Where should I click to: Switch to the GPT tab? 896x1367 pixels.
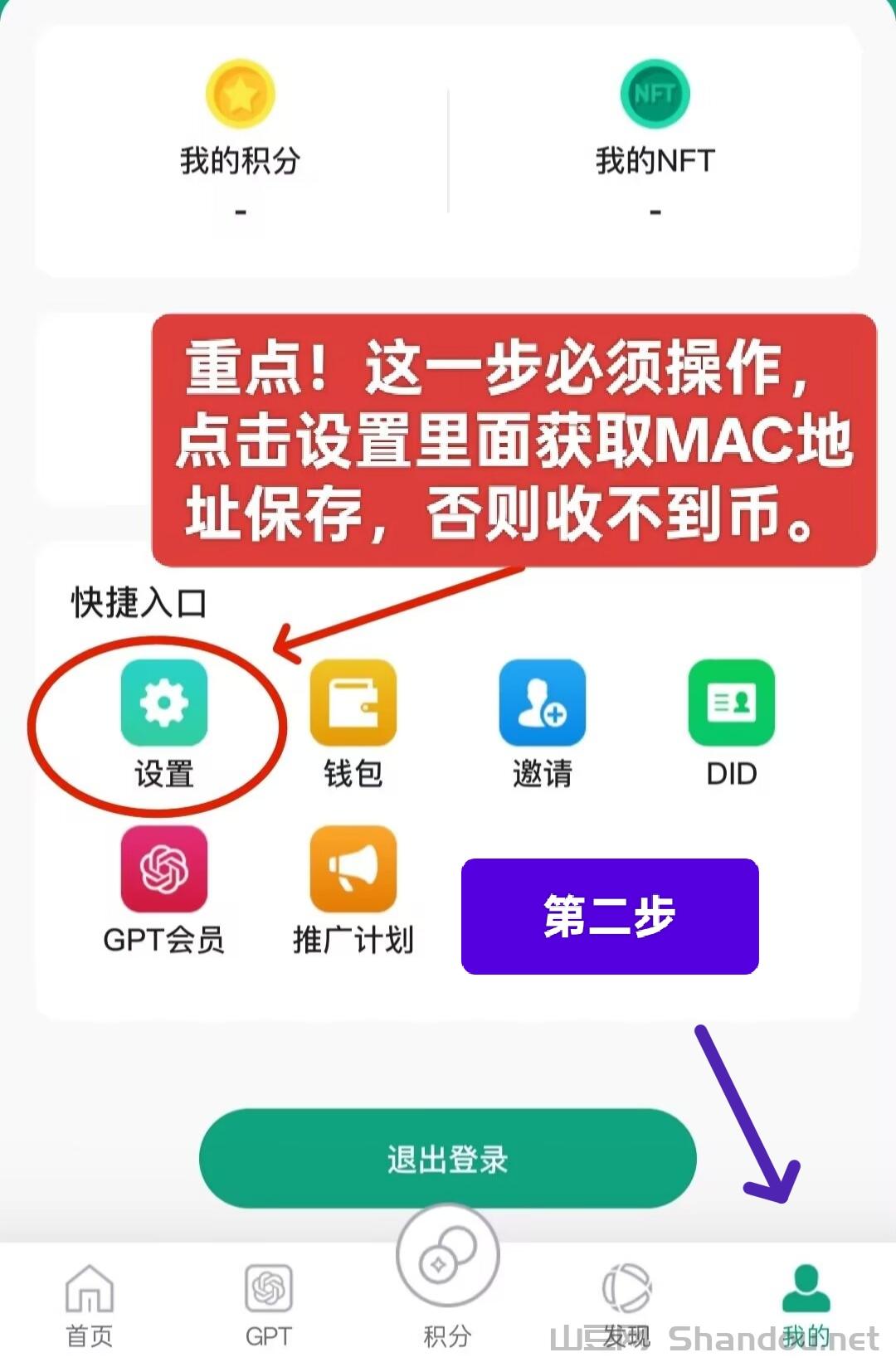[x=268, y=1305]
